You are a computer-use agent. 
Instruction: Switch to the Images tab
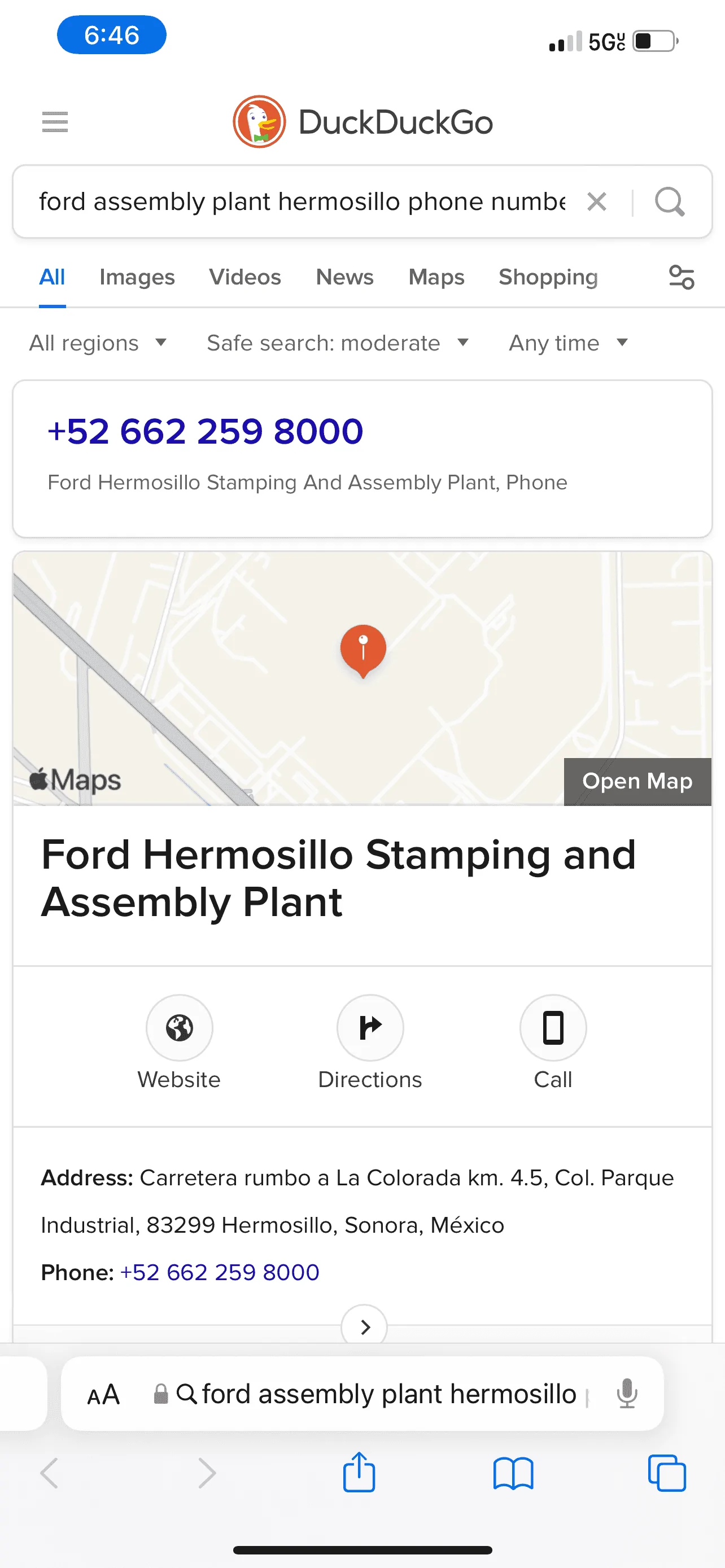[x=137, y=277]
